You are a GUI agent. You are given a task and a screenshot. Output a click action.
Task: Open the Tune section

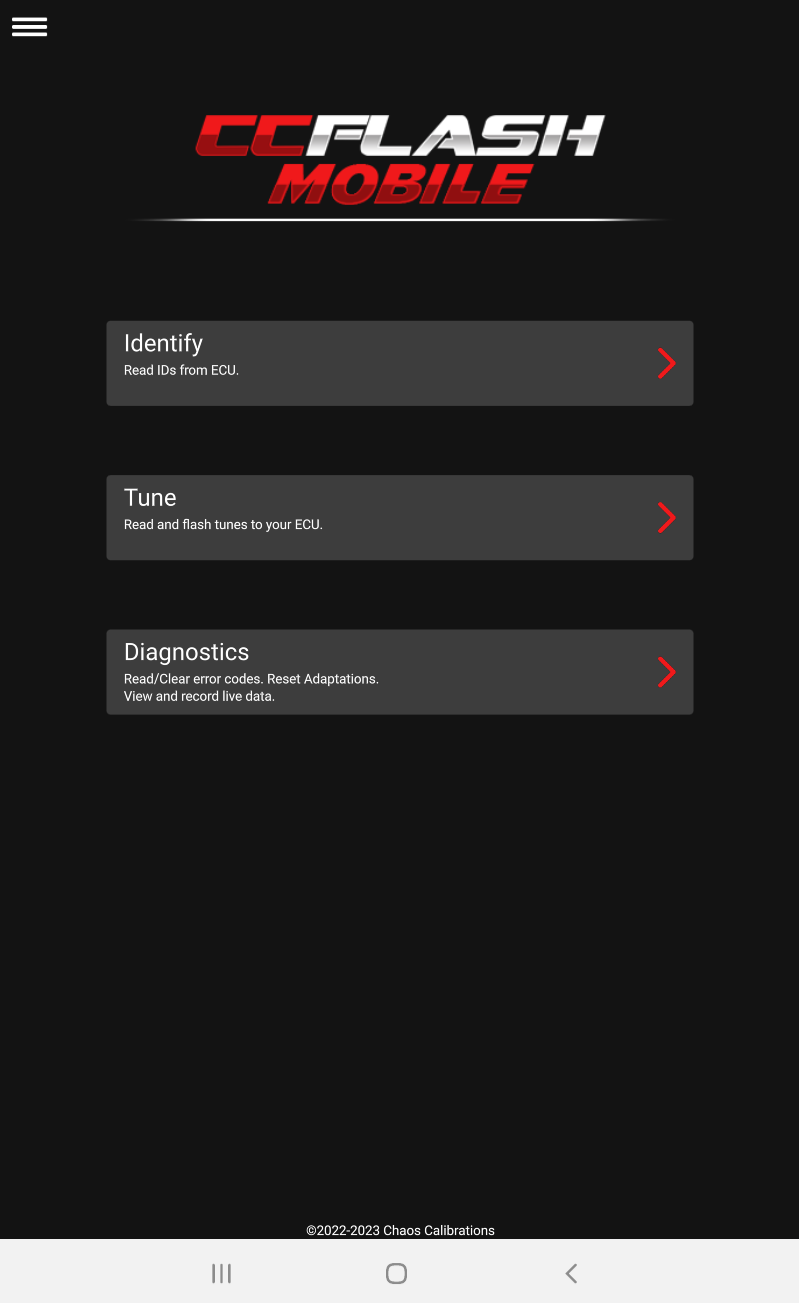pyautogui.click(x=399, y=517)
